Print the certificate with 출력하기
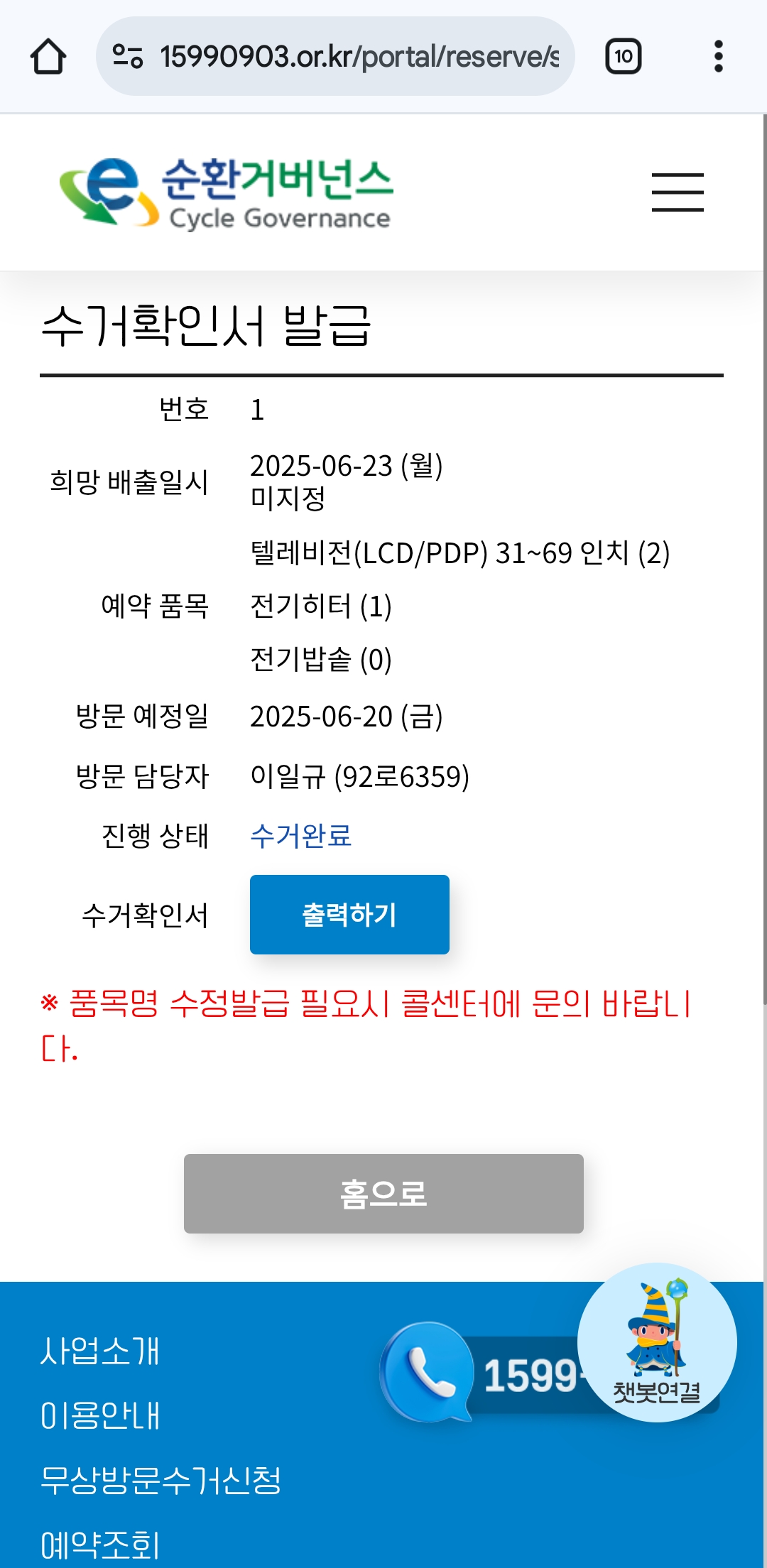Screen dimensions: 767x1568 [x=349, y=915]
